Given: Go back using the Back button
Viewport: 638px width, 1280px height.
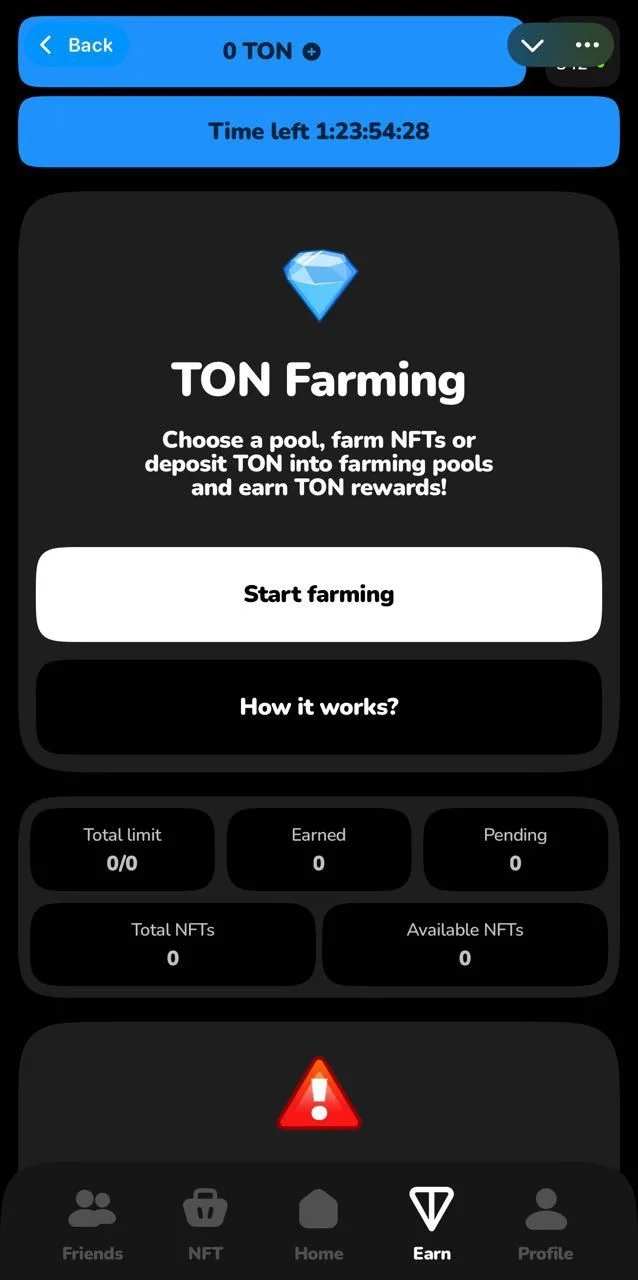Looking at the screenshot, I should 76,45.
